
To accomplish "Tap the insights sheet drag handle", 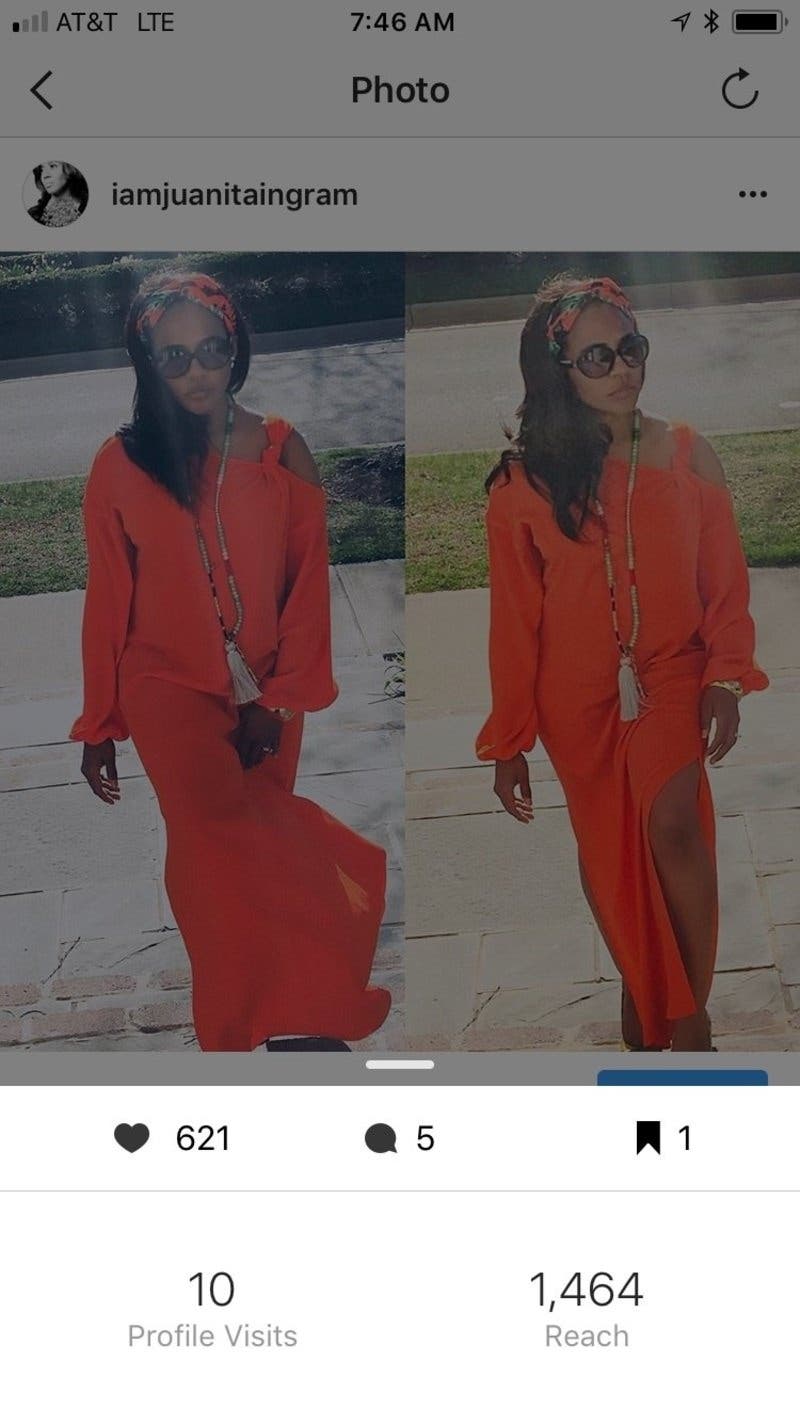I will tap(400, 1064).
